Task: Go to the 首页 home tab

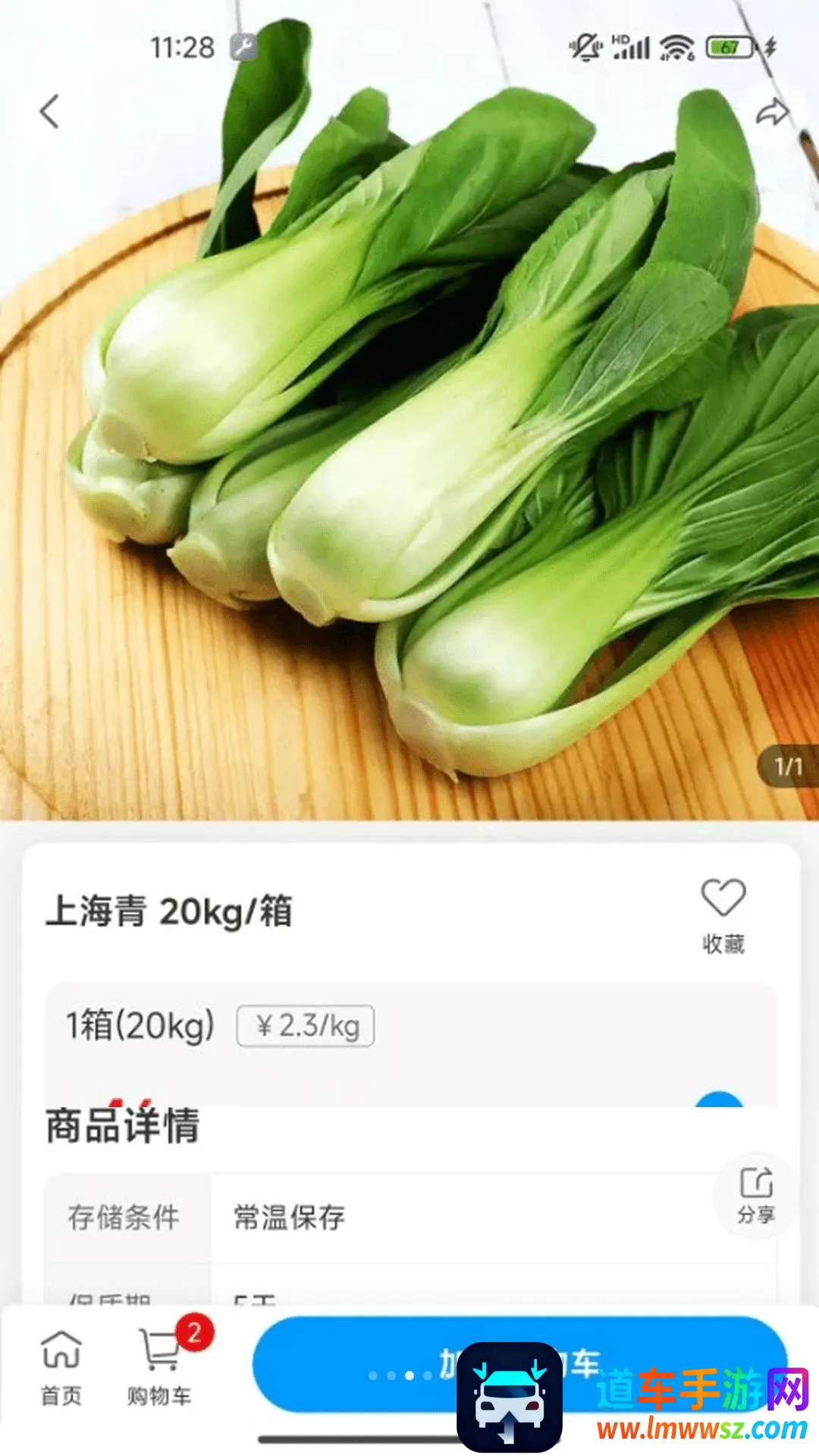Action: 61,1369
